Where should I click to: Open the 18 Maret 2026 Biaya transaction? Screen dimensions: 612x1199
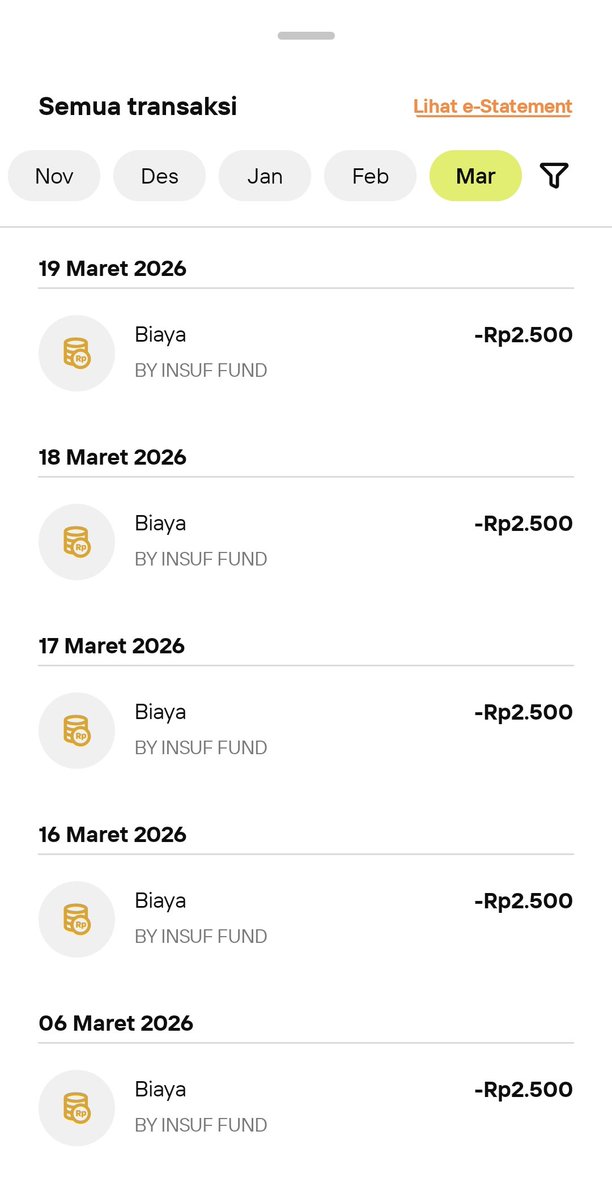[x=306, y=541]
